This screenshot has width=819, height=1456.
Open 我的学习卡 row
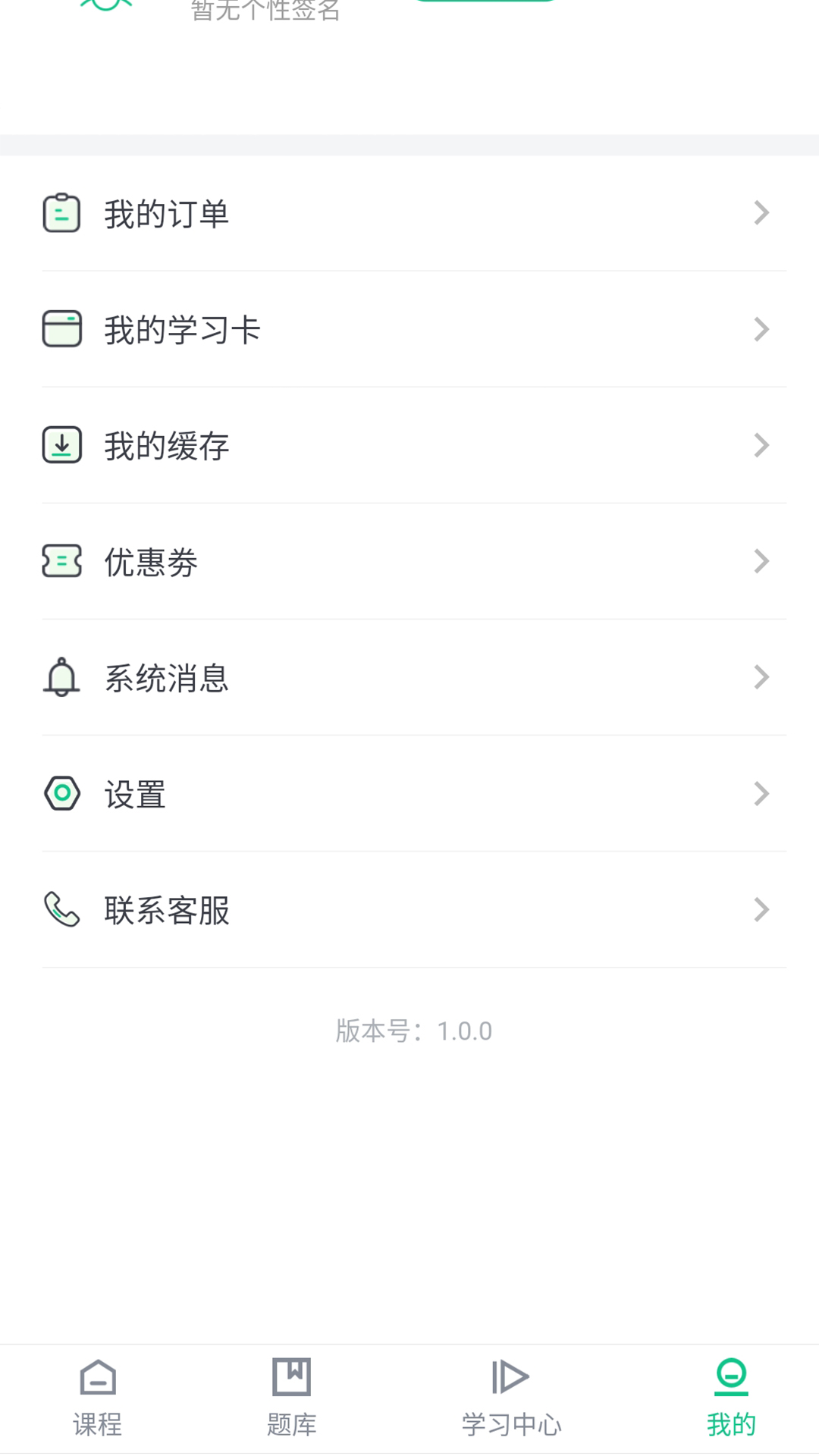point(409,329)
